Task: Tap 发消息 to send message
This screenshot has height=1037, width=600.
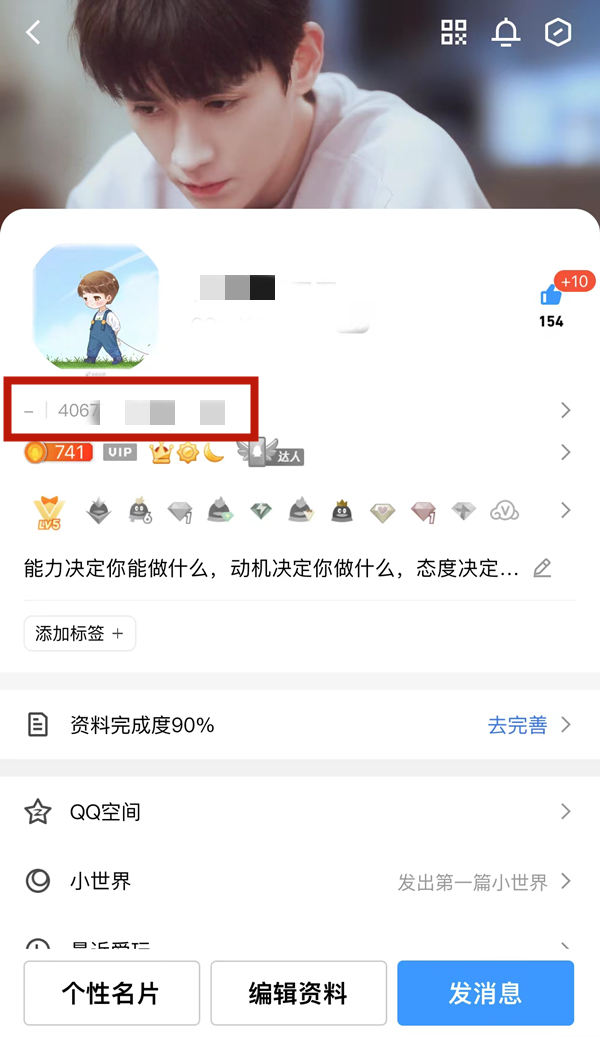Action: (485, 993)
